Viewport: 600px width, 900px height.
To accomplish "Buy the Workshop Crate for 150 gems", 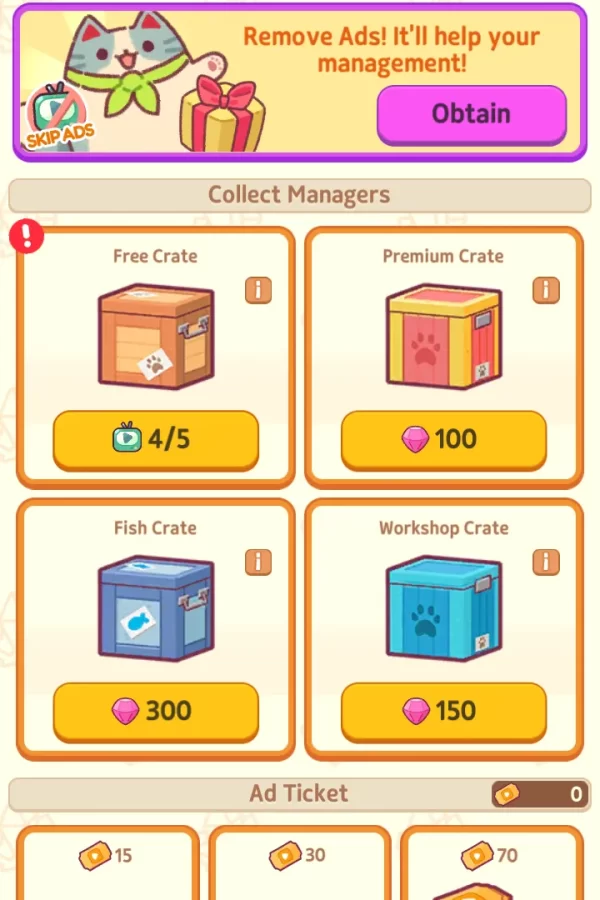I will (x=443, y=711).
